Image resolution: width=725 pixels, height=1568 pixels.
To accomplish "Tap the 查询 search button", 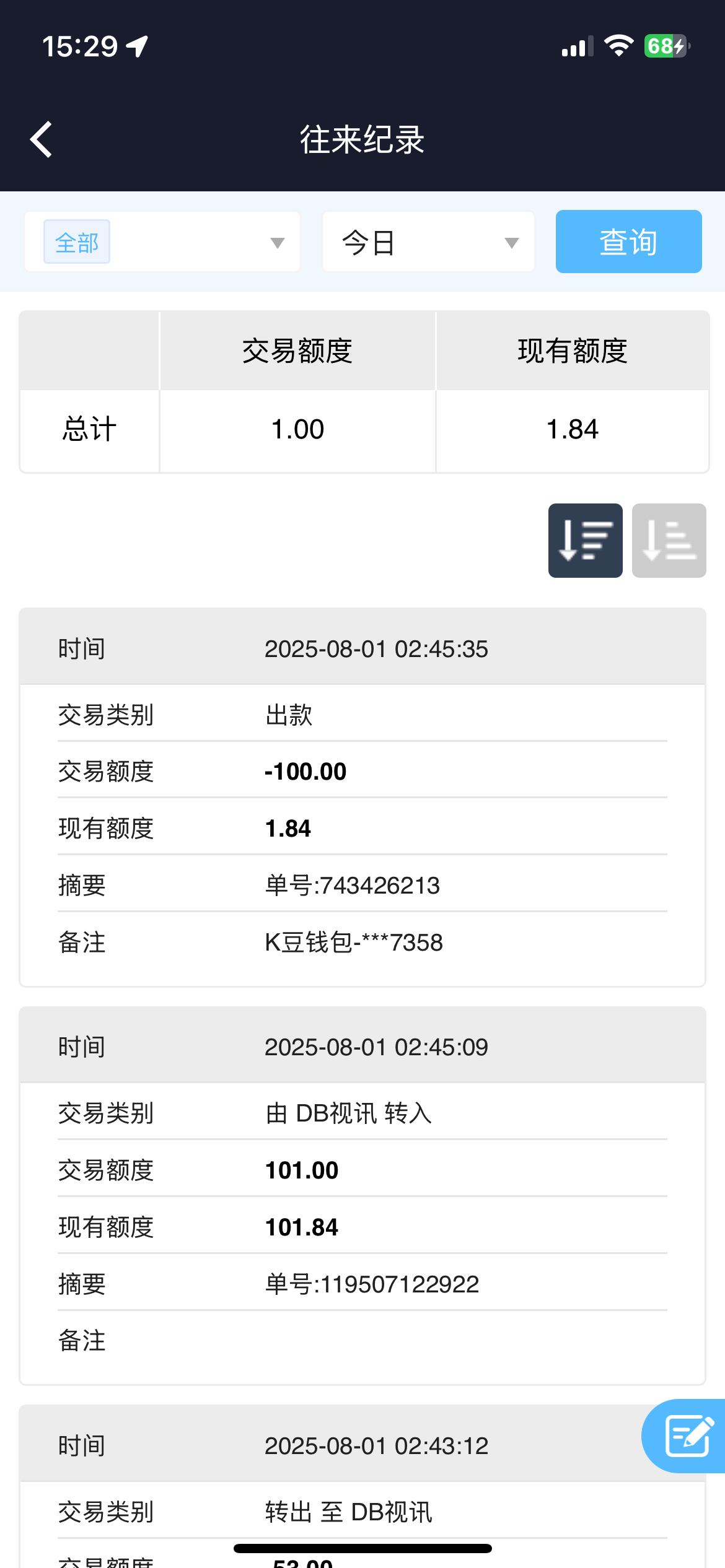I will tap(628, 242).
